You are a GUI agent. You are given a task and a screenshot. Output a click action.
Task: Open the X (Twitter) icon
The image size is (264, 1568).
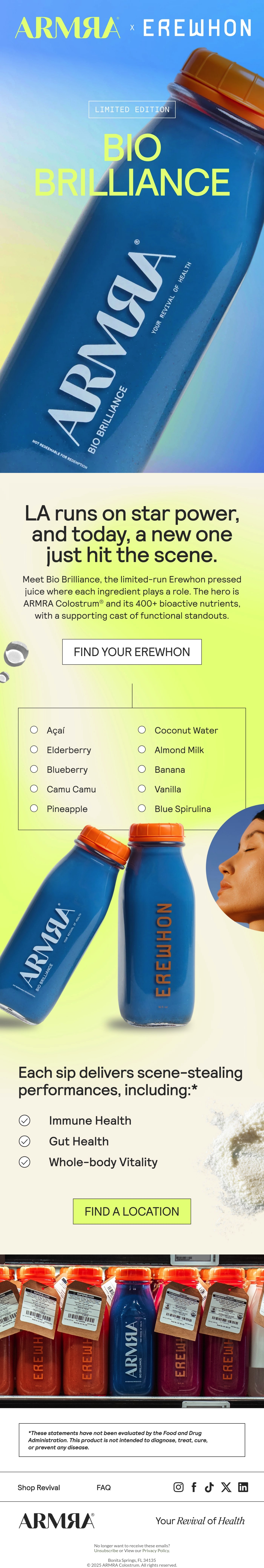[x=226, y=1487]
